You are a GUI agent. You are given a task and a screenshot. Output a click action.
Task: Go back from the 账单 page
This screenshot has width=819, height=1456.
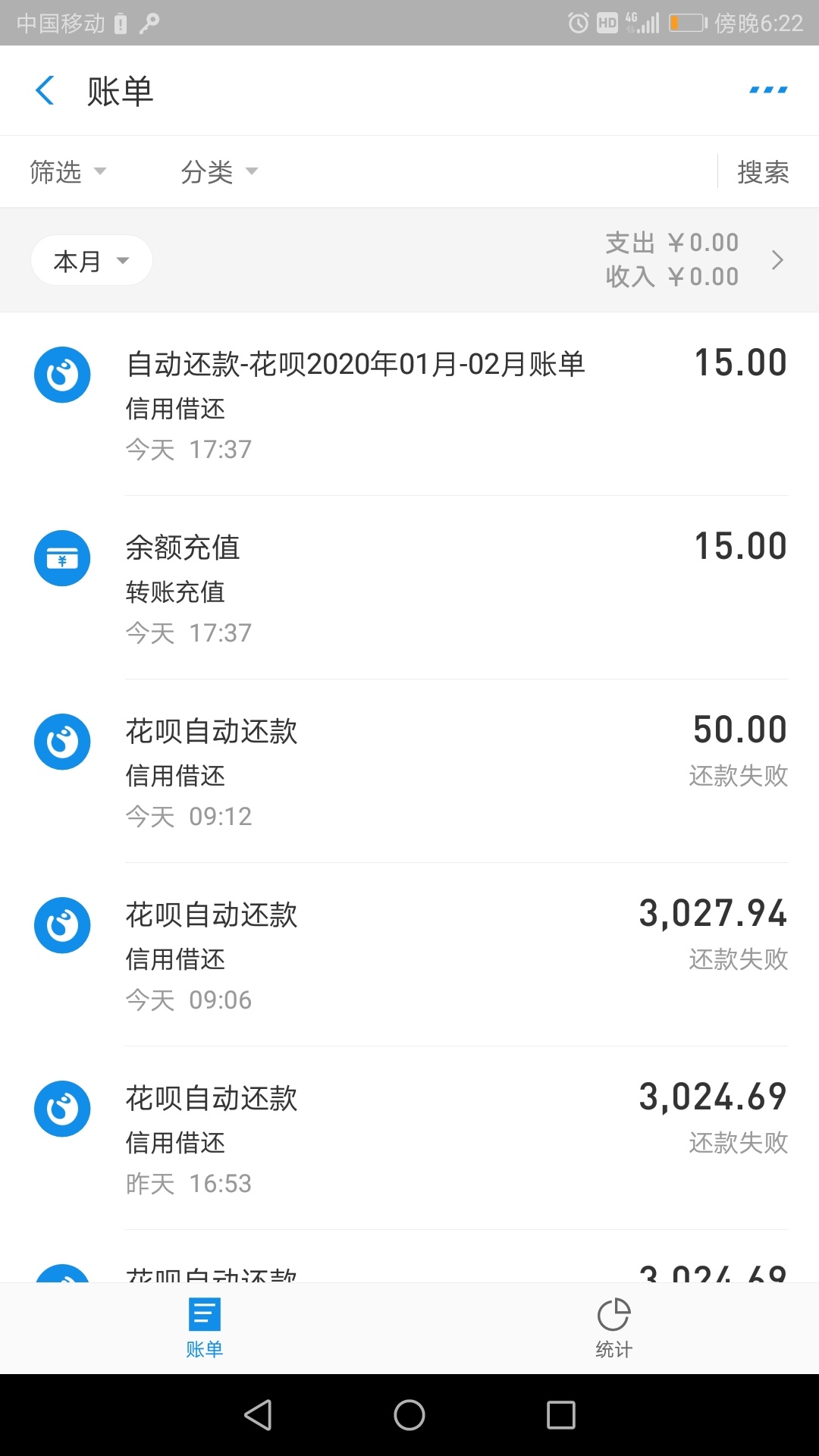[x=45, y=91]
